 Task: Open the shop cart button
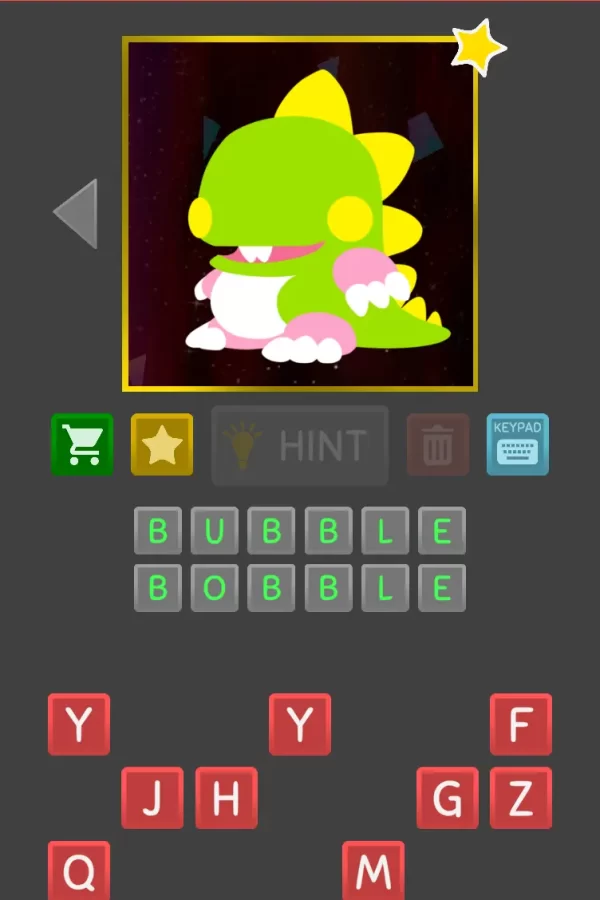(82, 445)
